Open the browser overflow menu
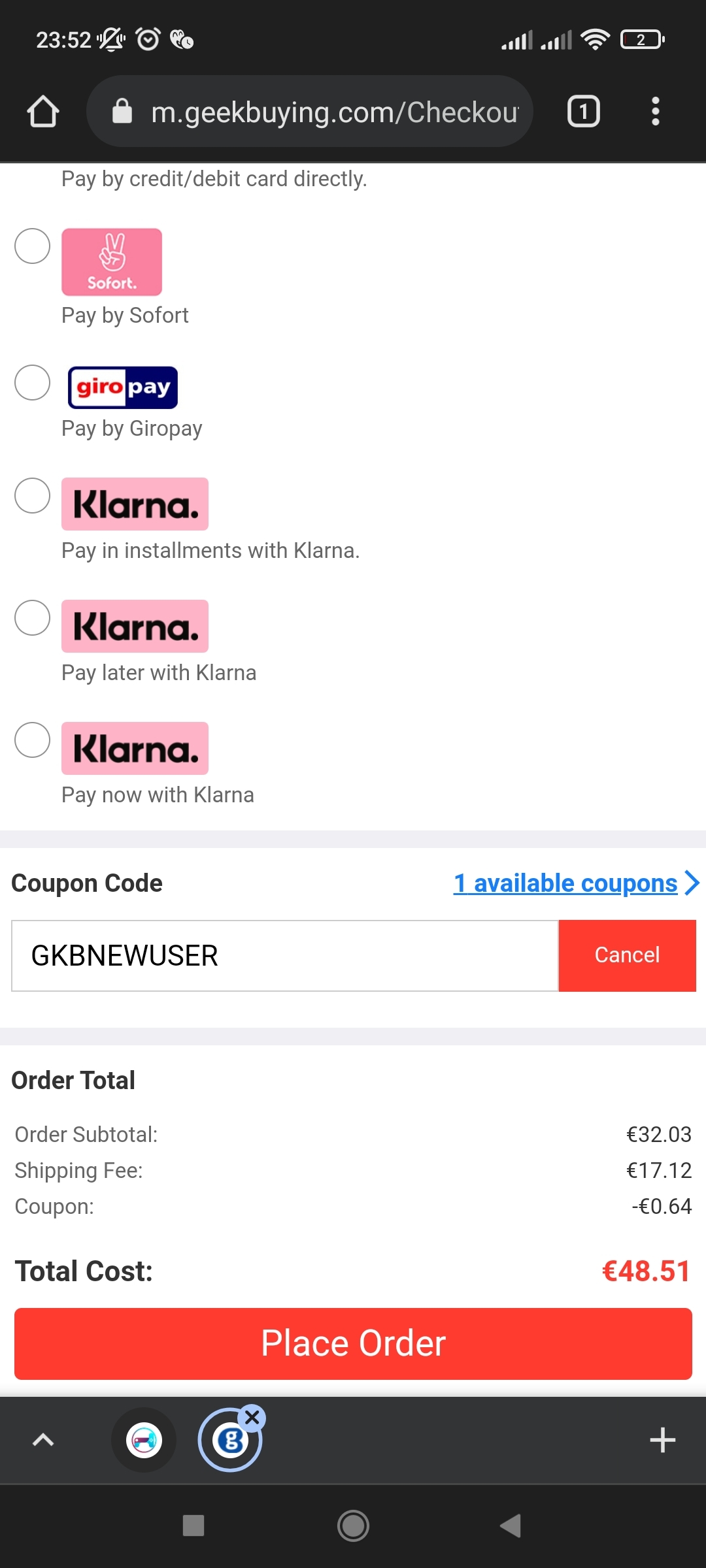 (x=655, y=111)
